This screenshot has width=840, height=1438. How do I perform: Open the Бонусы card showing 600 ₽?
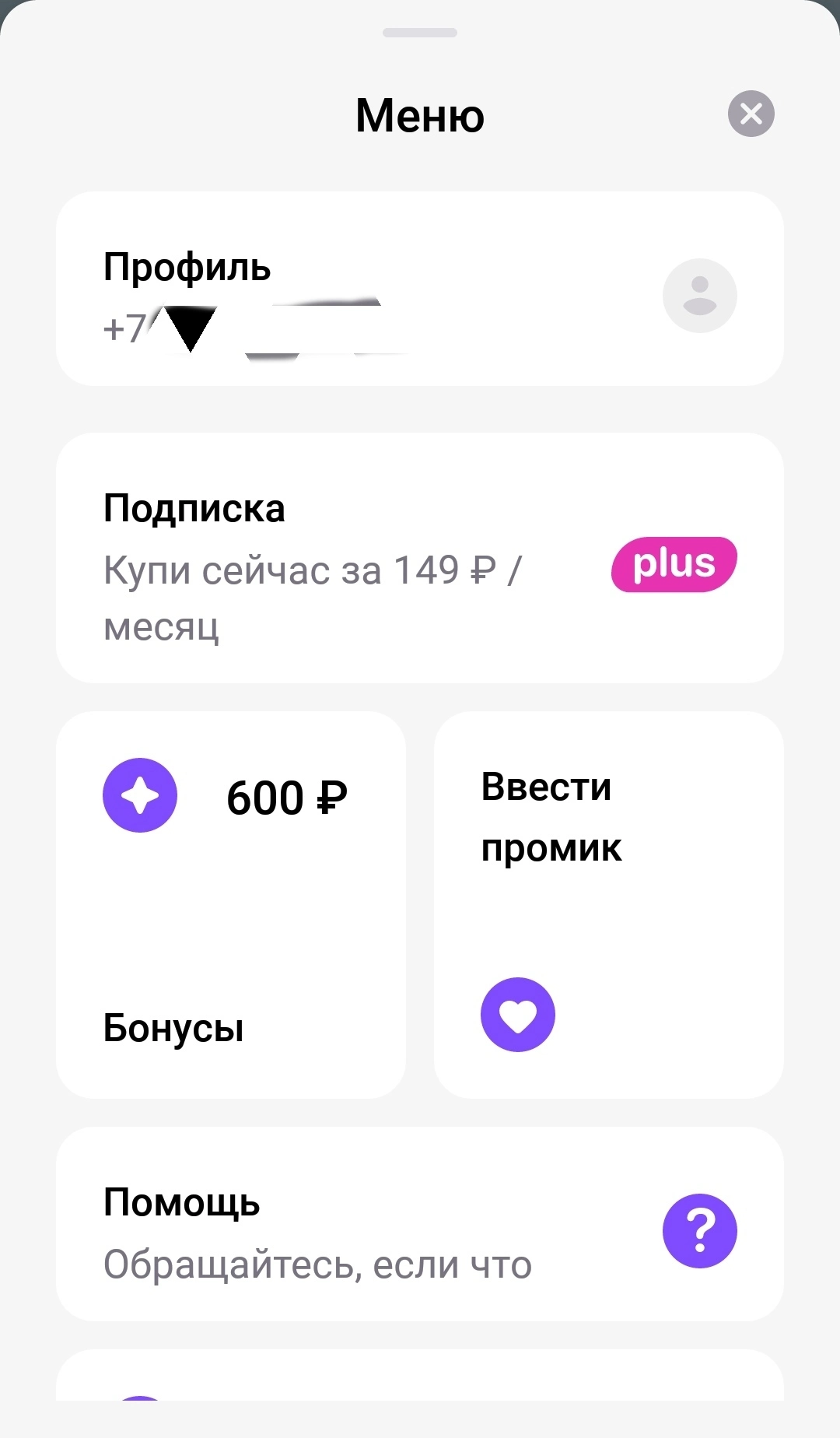pos(231,905)
